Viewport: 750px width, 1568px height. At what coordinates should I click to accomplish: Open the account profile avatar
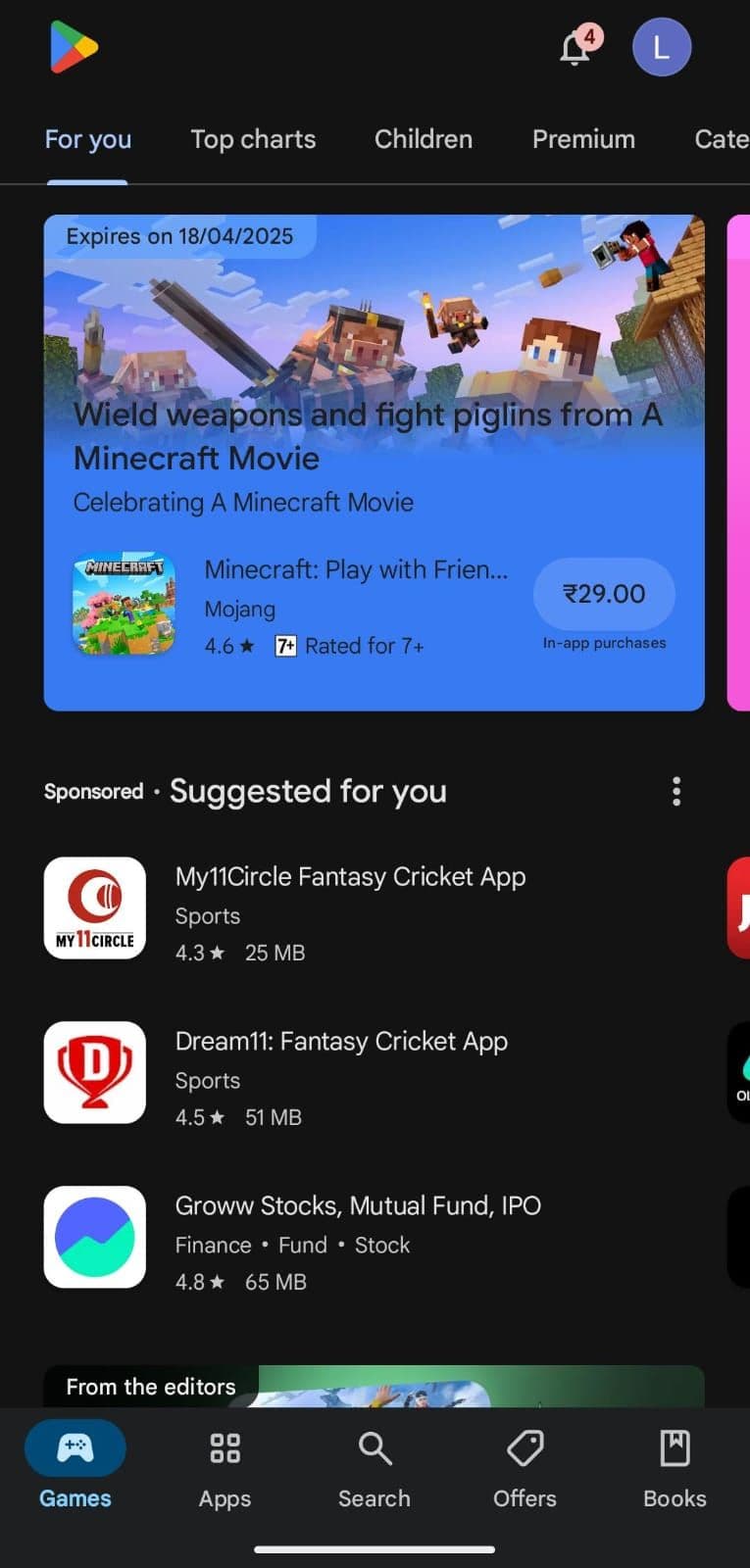pos(662,47)
